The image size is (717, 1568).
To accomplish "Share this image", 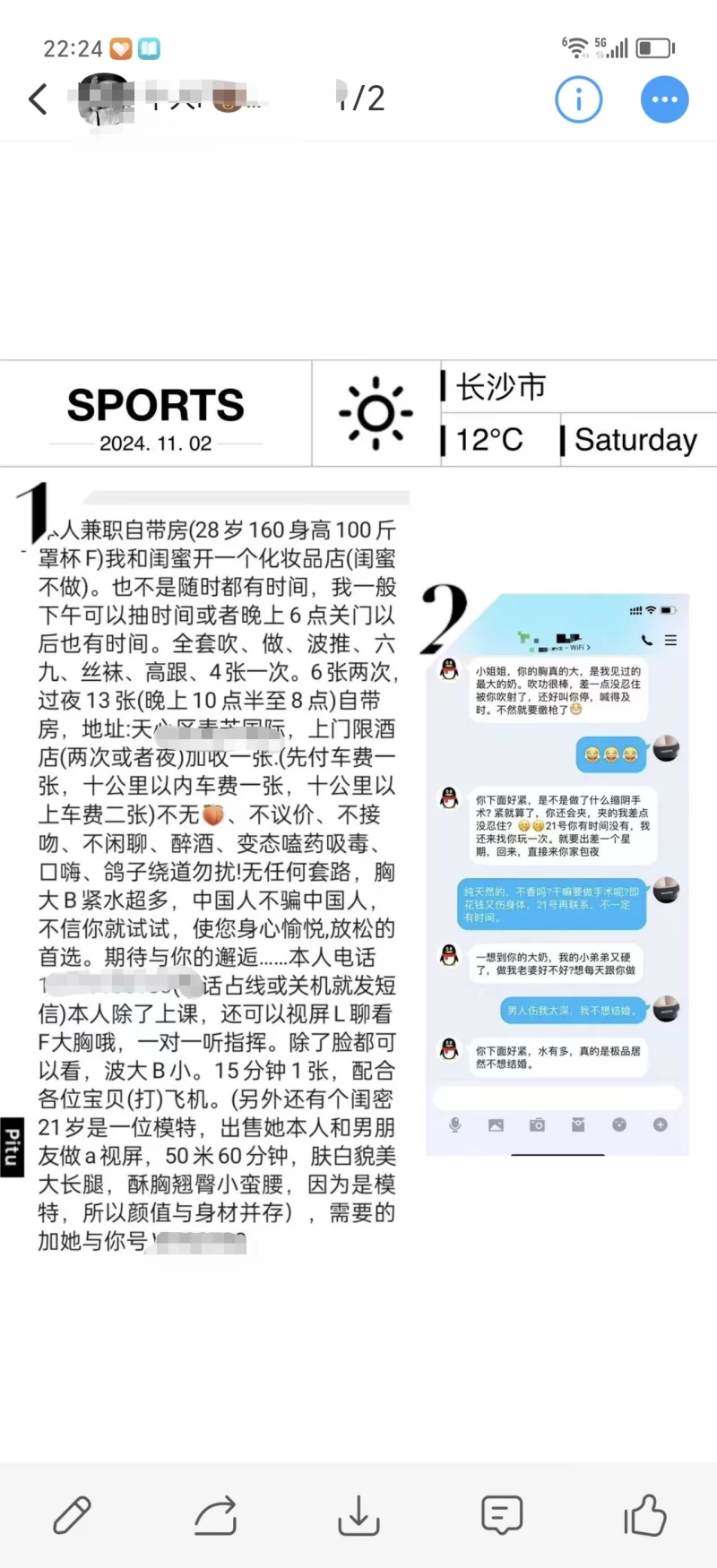I will 216,1515.
